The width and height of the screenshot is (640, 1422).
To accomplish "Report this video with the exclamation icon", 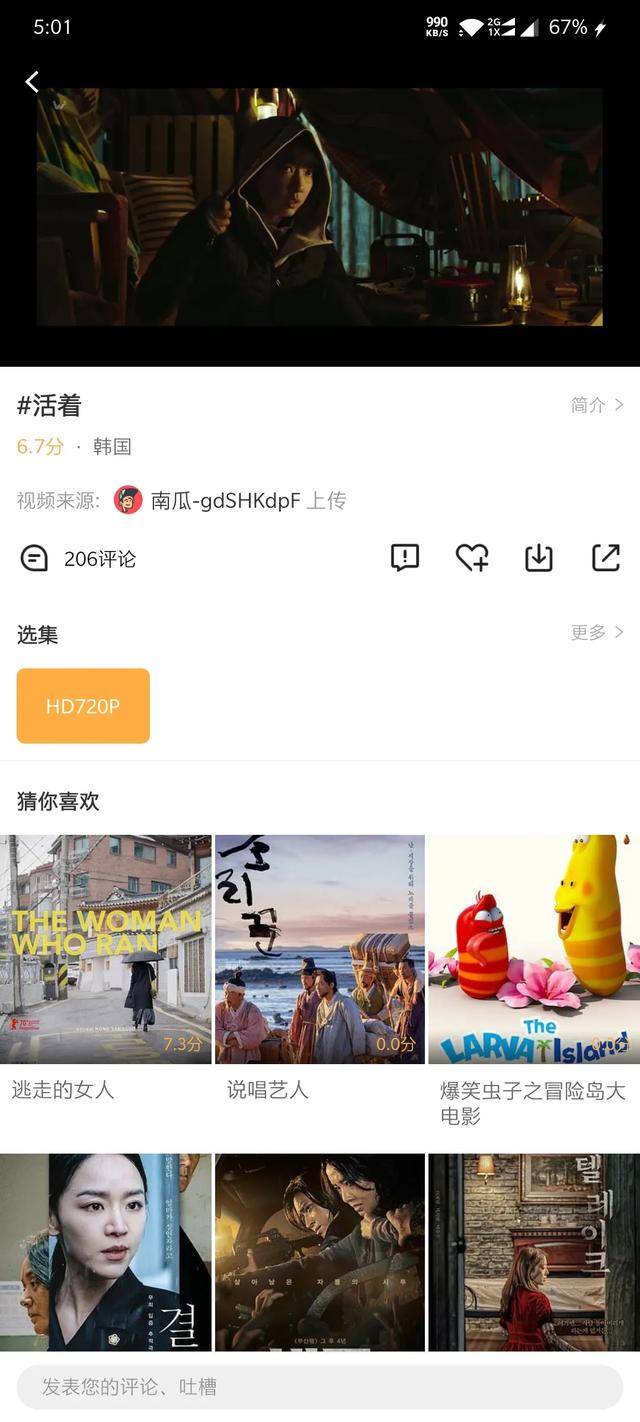I will (x=405, y=558).
